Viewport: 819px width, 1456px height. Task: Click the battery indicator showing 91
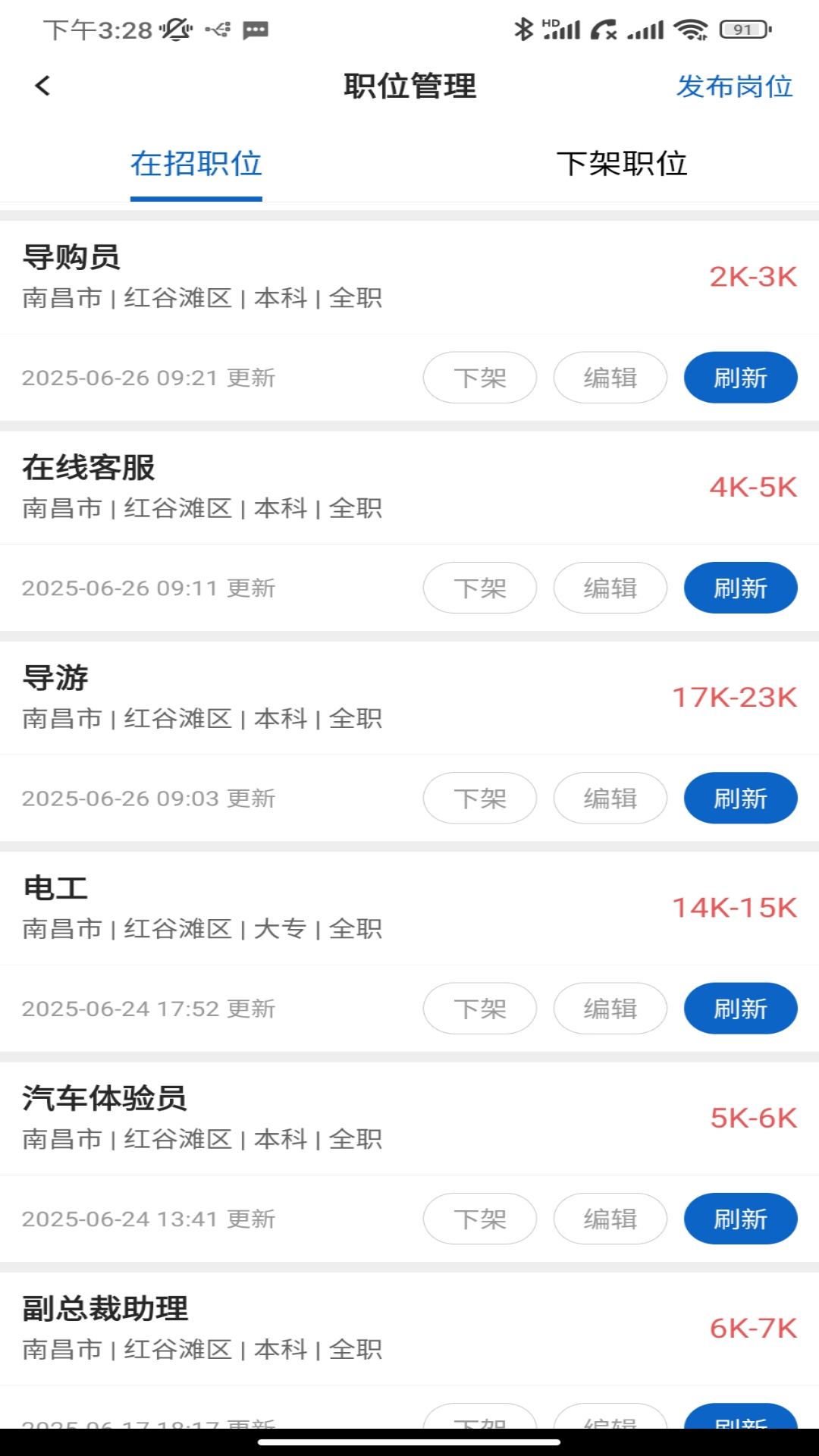[742, 29]
